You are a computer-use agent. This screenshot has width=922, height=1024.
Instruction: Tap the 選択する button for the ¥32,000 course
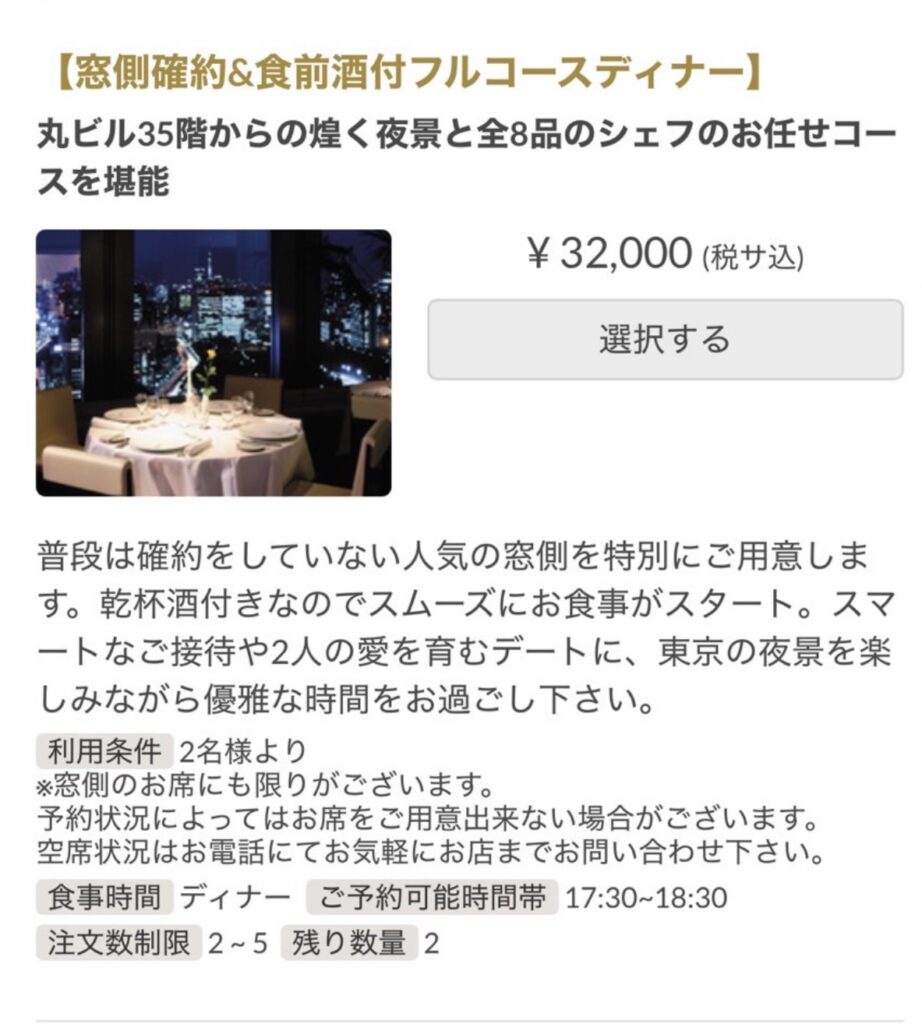tap(665, 340)
